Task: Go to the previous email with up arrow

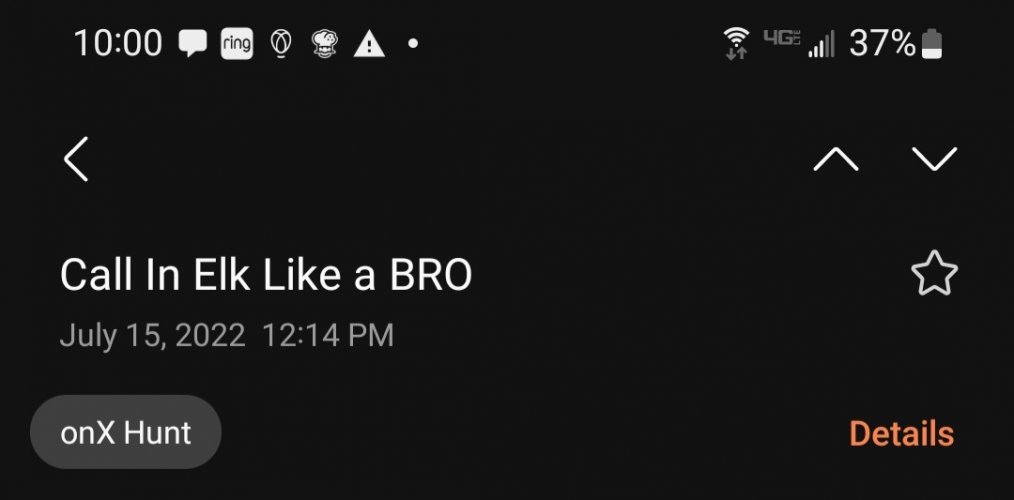Action: [836, 159]
